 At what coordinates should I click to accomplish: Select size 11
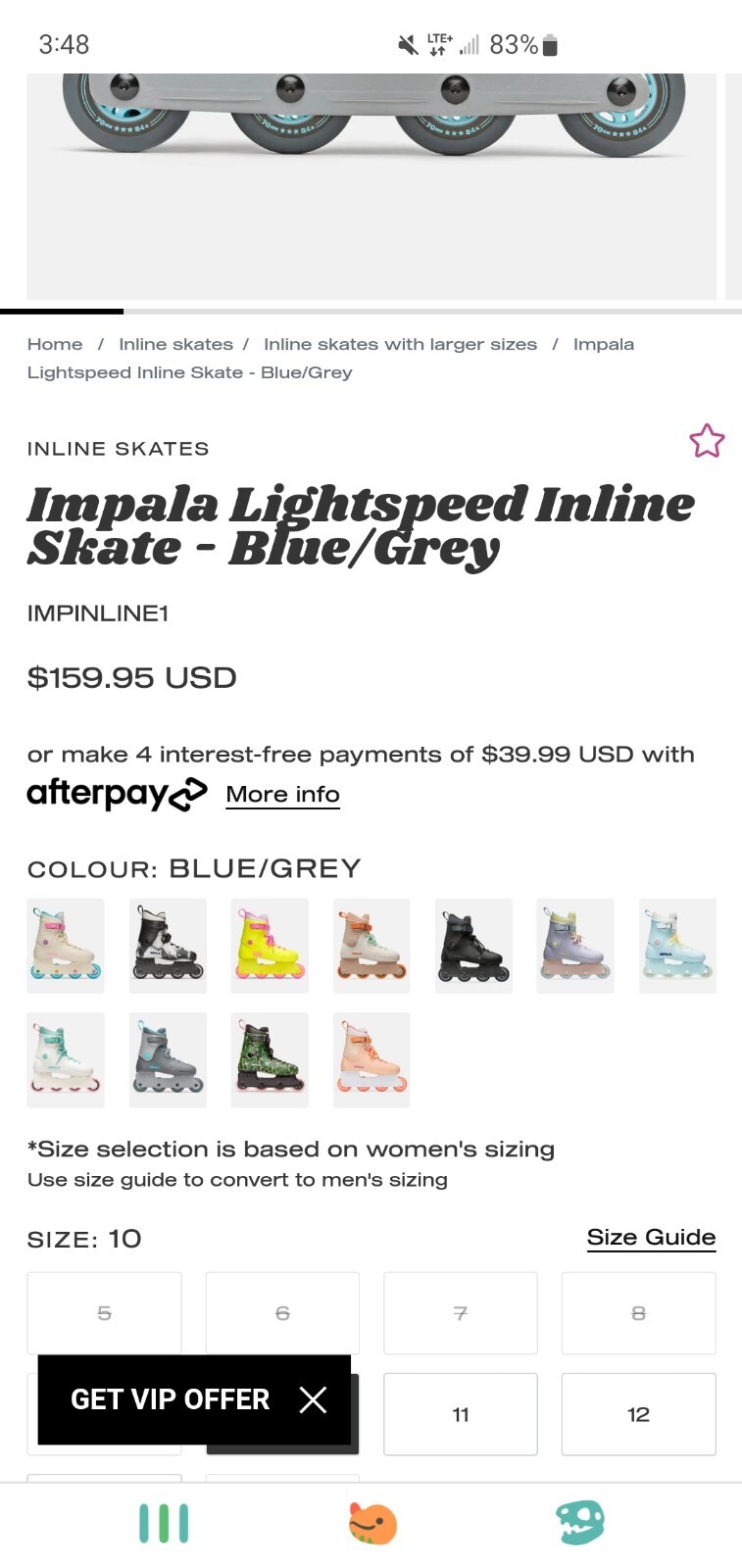pos(461,1414)
